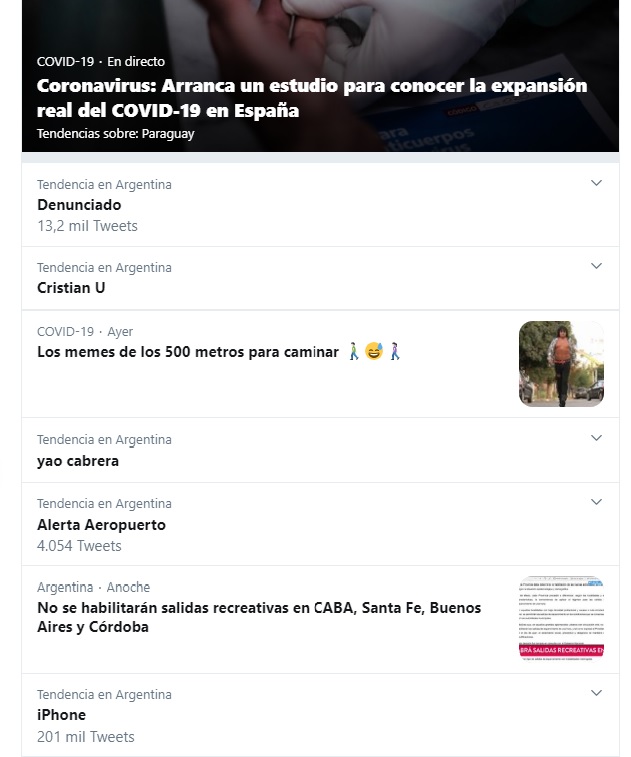Open the iPhone trend

click(x=61, y=715)
